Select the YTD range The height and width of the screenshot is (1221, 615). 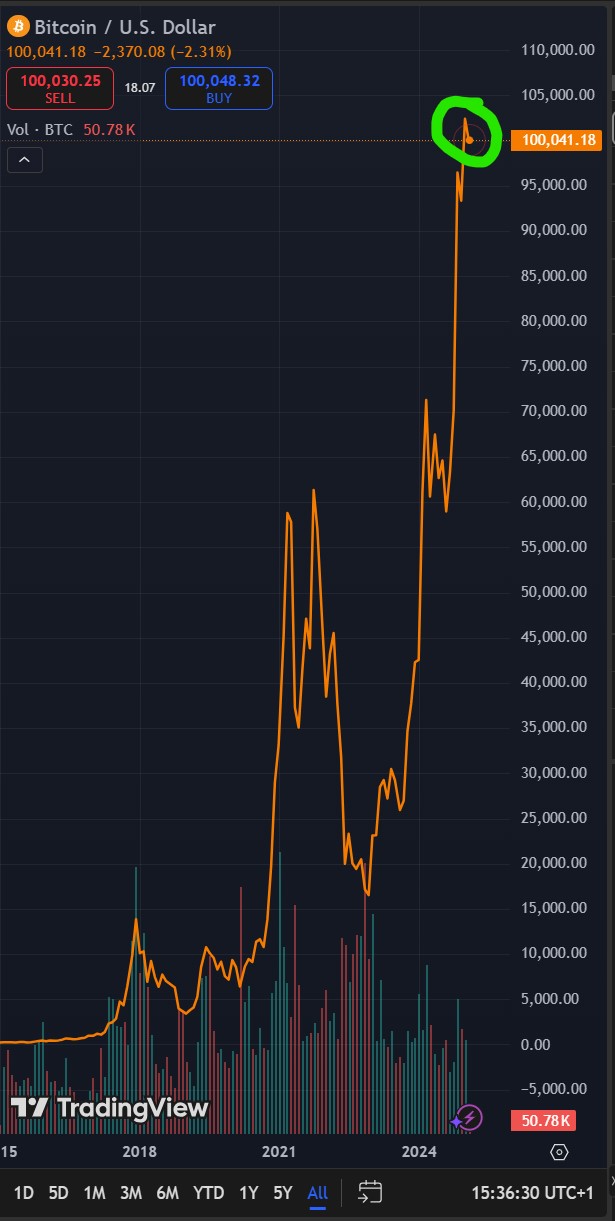[208, 1192]
